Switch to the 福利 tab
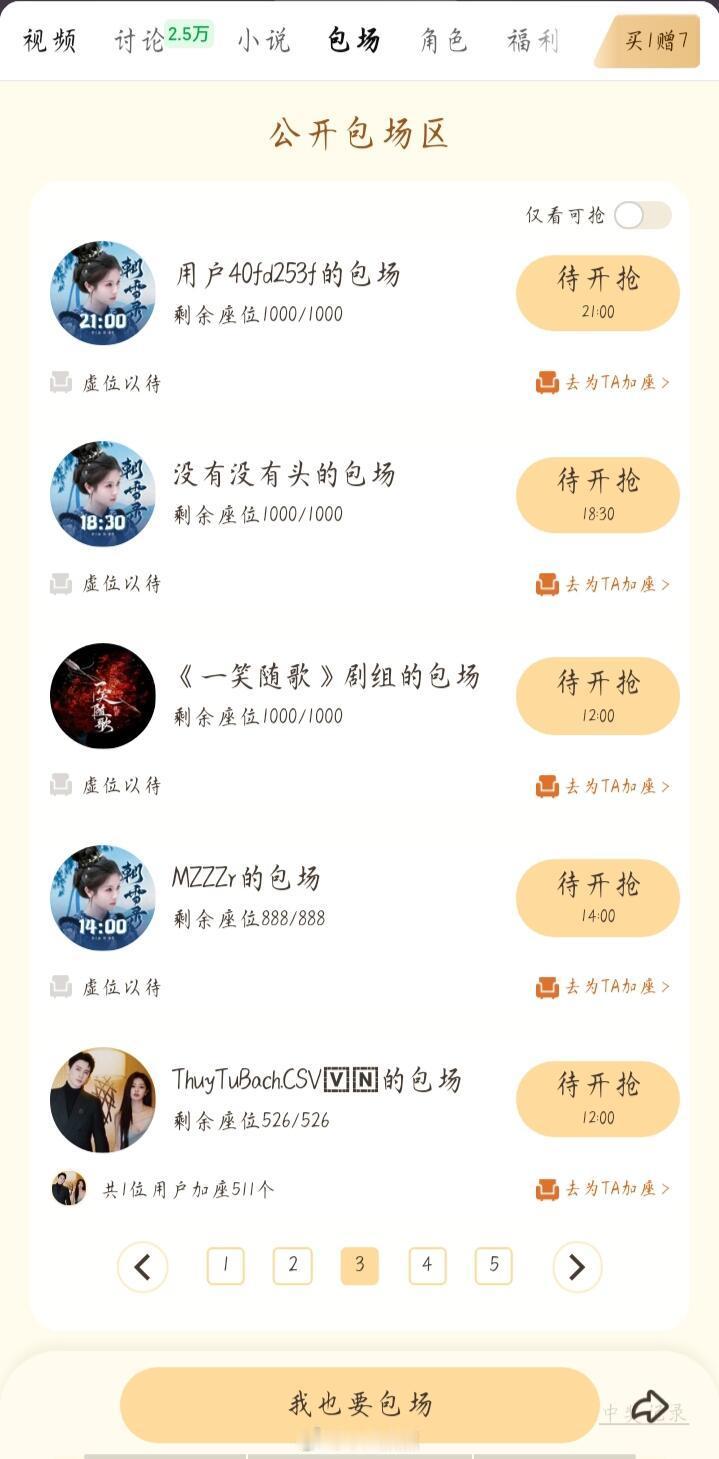 coord(533,41)
